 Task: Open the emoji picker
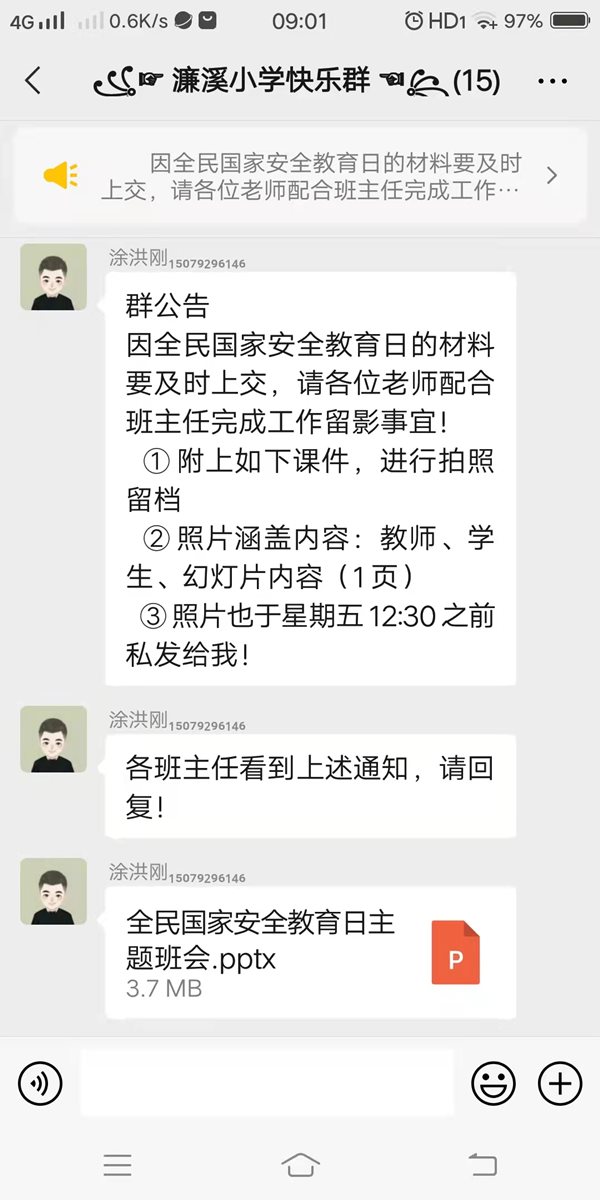point(493,1083)
